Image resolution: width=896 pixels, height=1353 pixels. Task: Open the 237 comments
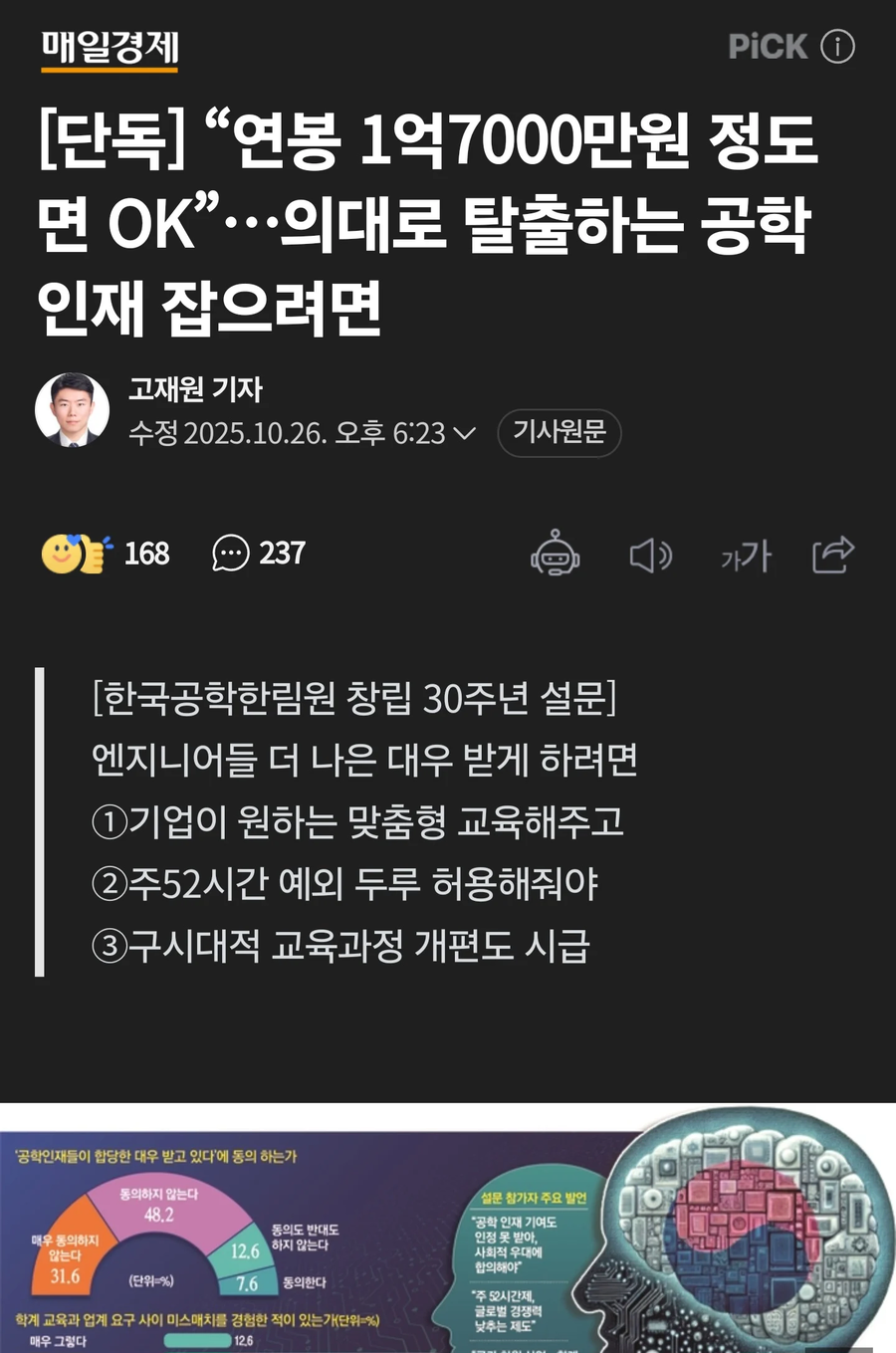click(259, 554)
